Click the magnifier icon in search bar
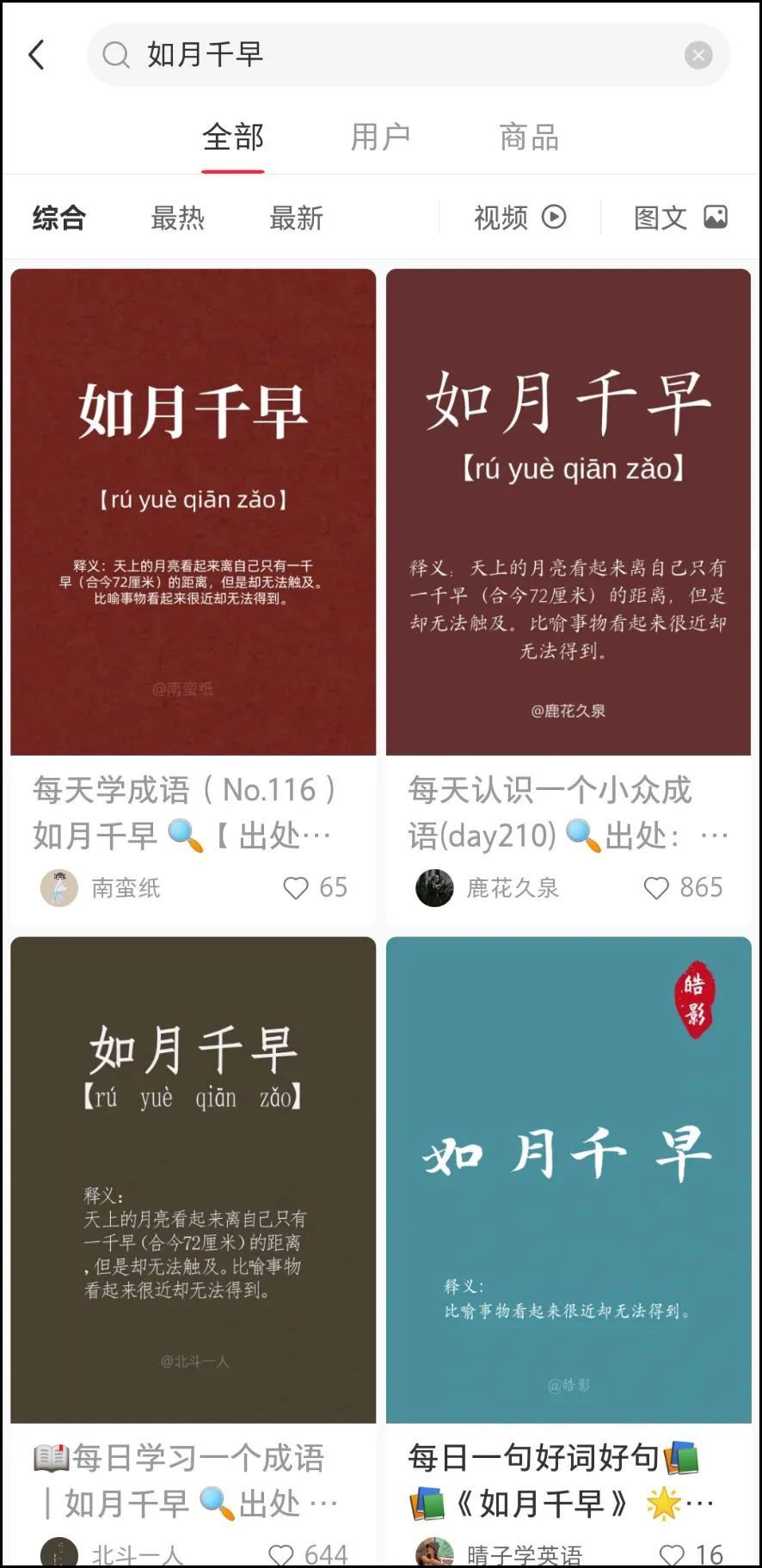Viewport: 762px width, 1568px height. point(115,54)
